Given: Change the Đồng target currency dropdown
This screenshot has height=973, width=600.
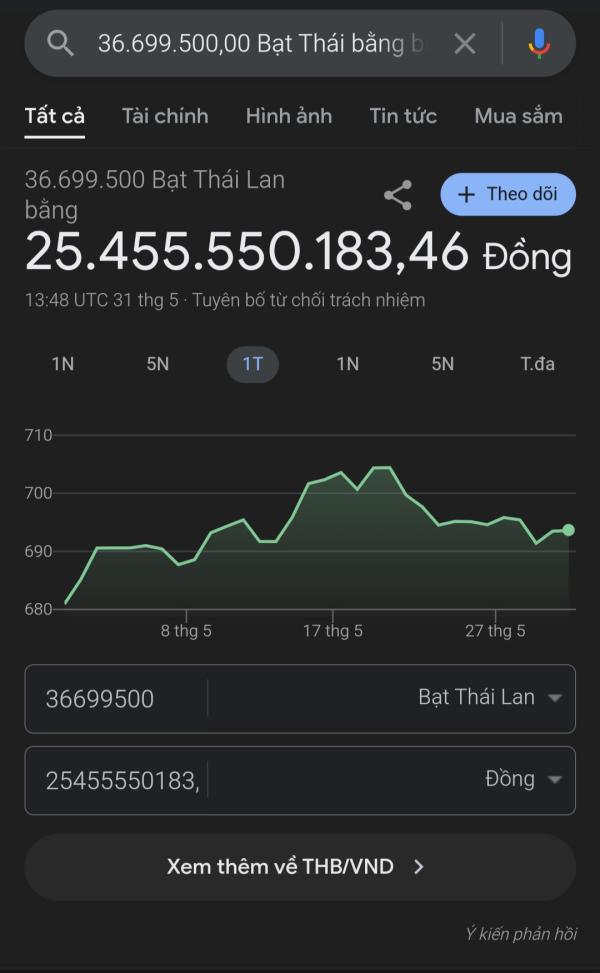Looking at the screenshot, I should point(522,780).
